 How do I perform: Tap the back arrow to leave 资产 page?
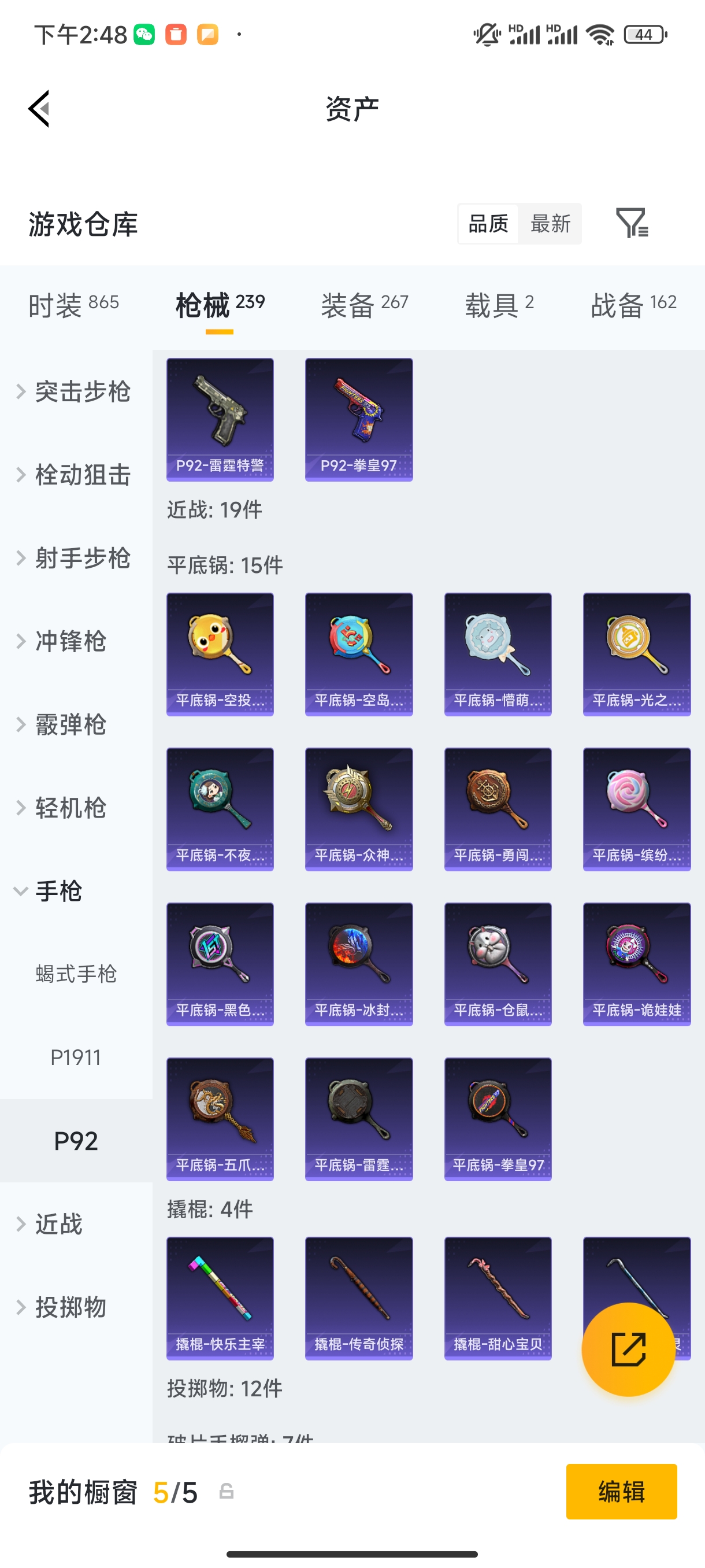point(38,108)
